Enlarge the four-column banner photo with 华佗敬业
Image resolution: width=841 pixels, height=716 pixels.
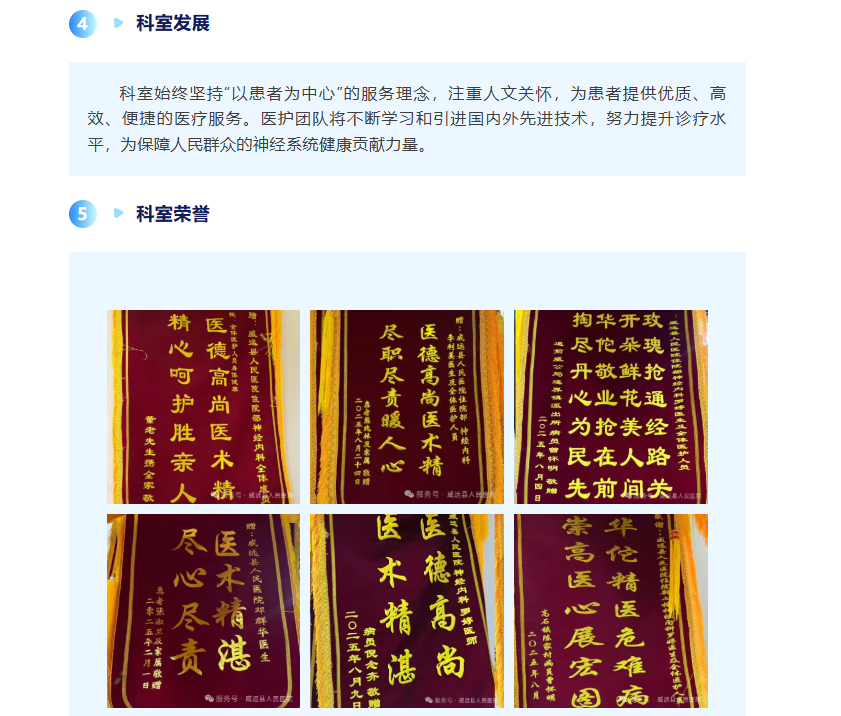[610, 406]
